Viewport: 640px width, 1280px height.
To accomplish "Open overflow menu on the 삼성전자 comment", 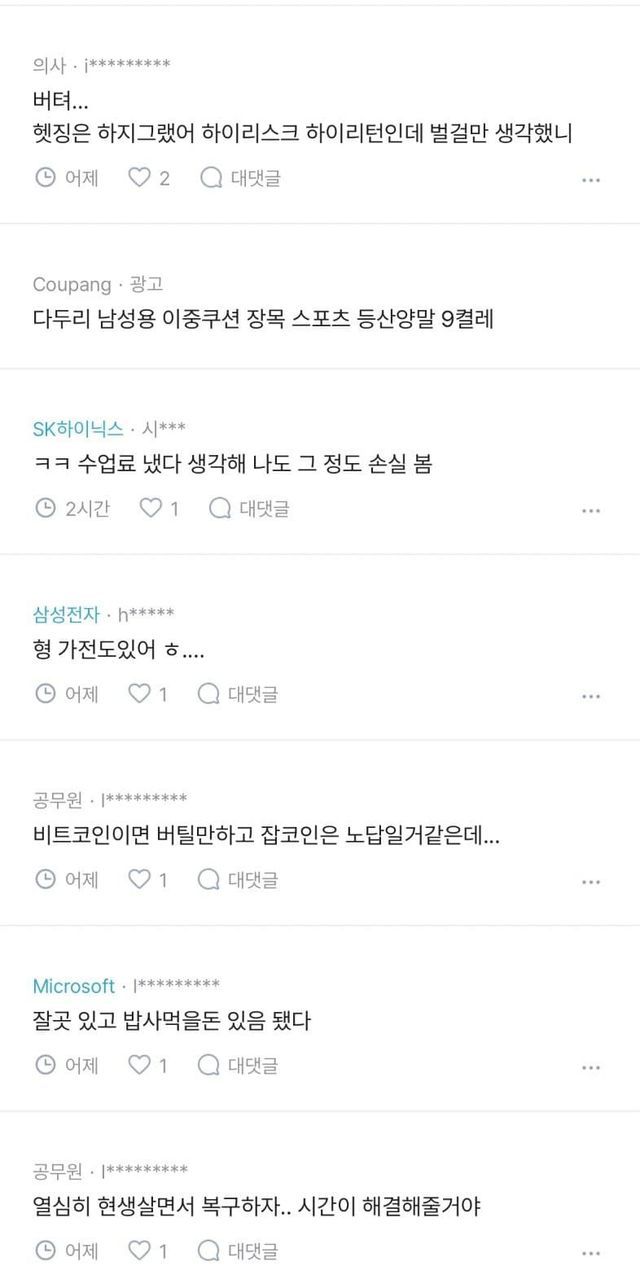I will (591, 696).
